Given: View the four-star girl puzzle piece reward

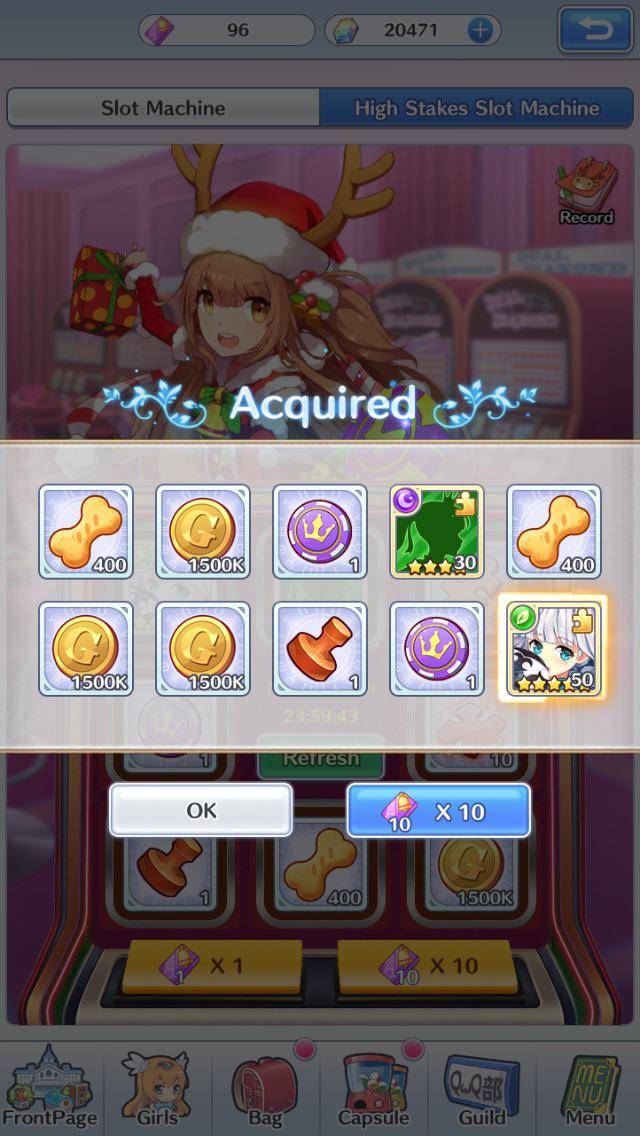Looking at the screenshot, I should pos(554,648).
